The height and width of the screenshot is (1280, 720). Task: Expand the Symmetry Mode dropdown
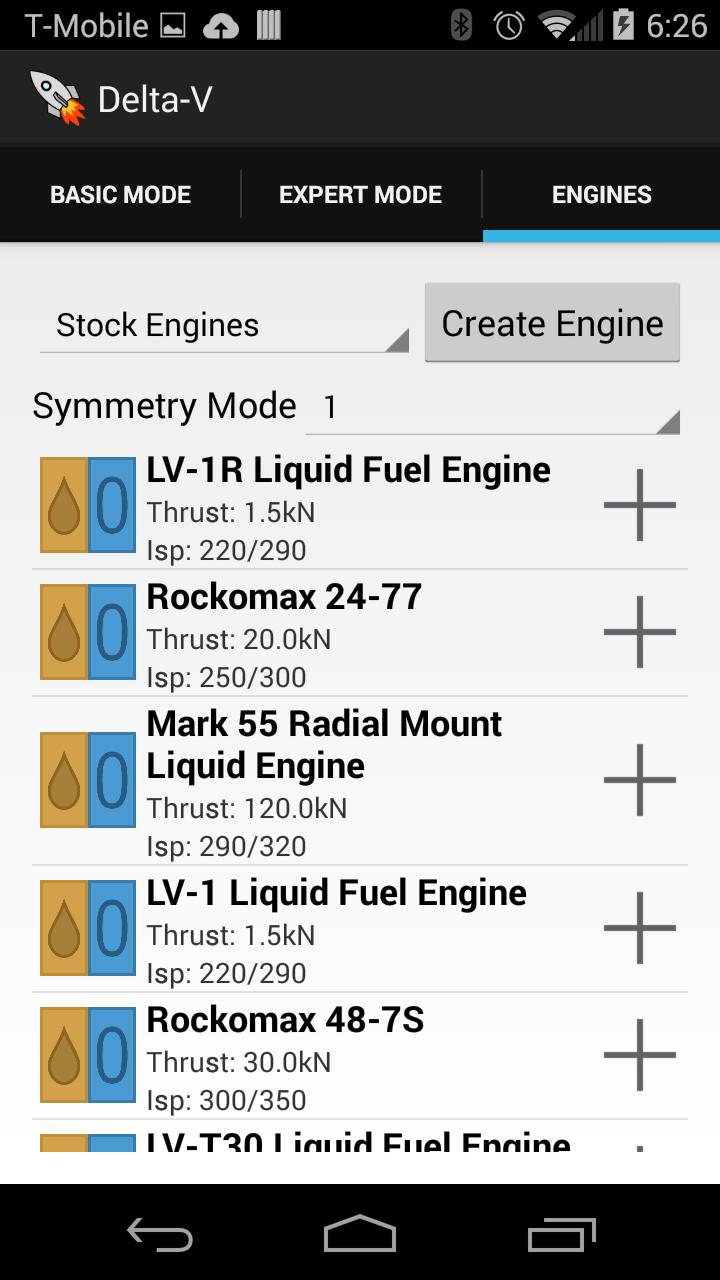click(x=492, y=407)
